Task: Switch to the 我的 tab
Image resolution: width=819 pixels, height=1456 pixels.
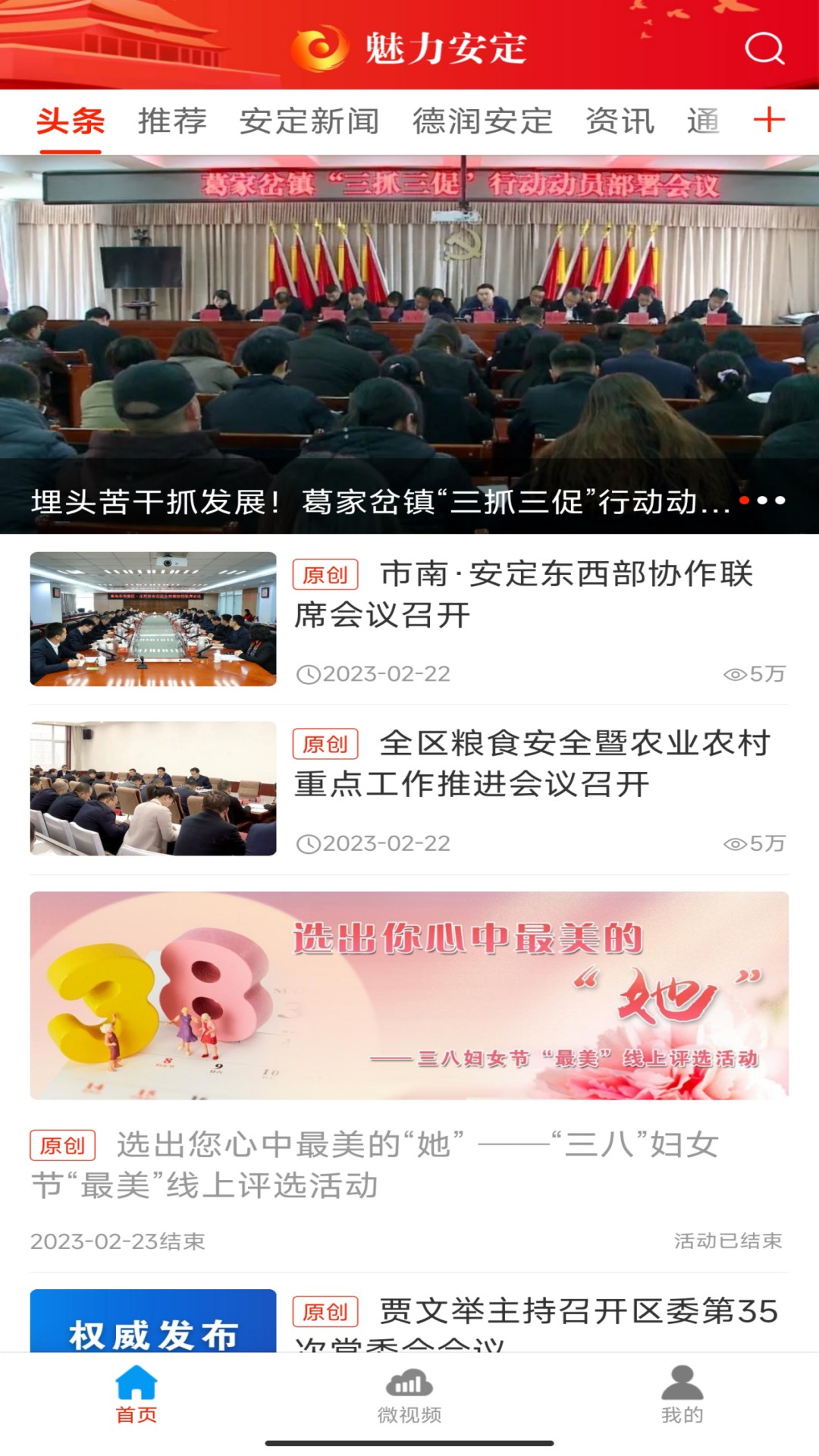Action: 682,1396
